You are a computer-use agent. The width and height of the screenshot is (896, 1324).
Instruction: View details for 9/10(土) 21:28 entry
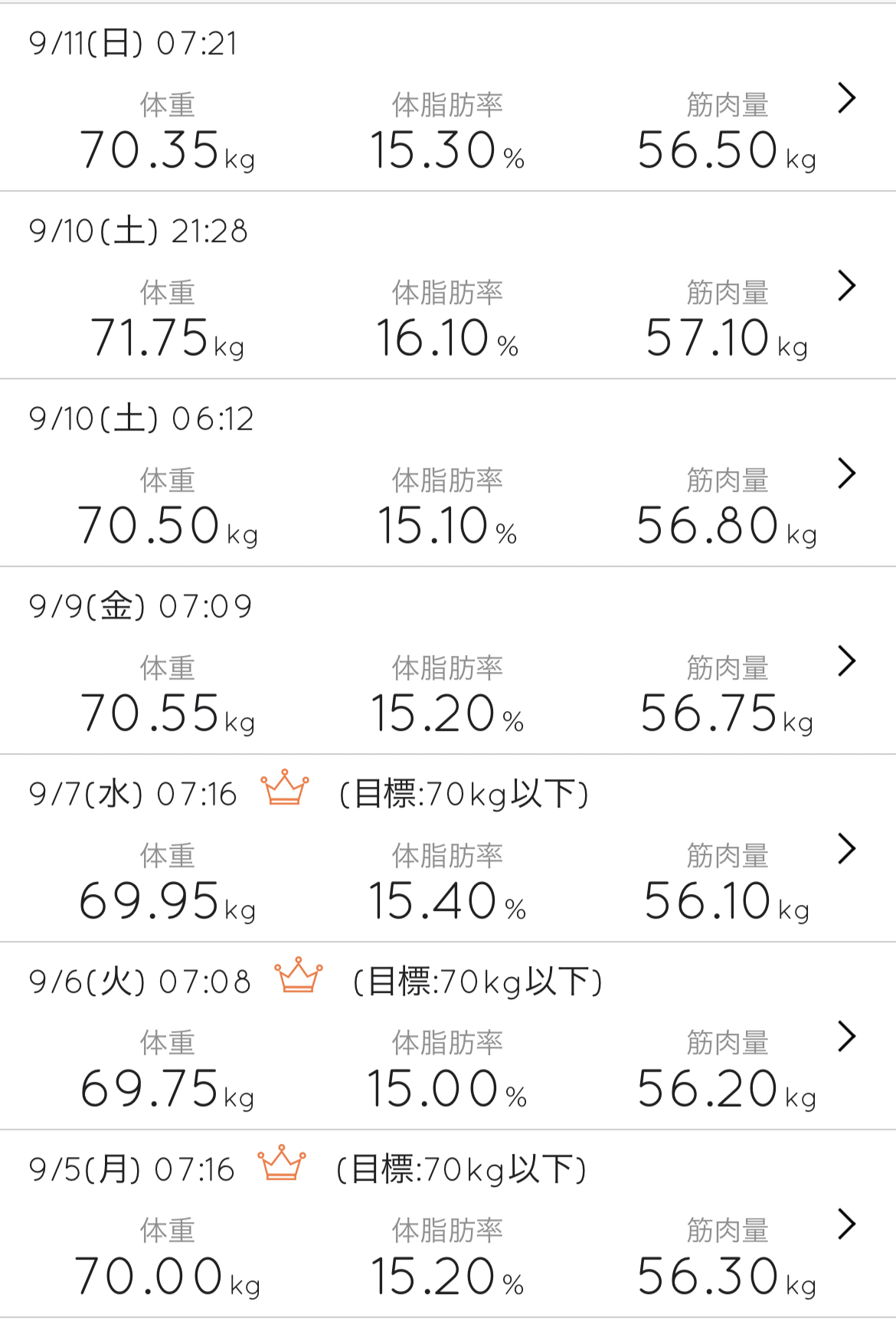(845, 286)
